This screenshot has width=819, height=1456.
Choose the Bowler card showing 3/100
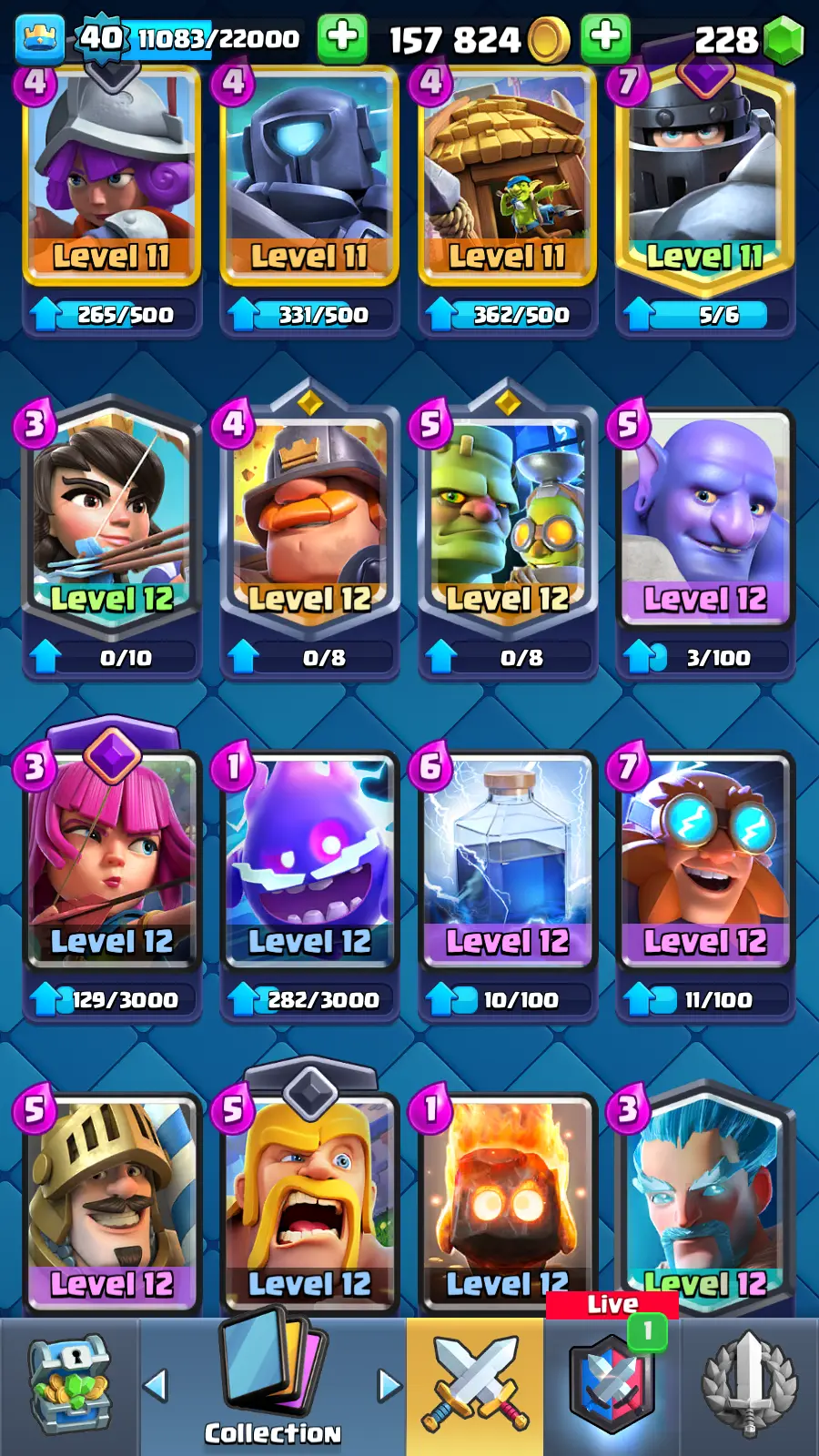coord(704,517)
